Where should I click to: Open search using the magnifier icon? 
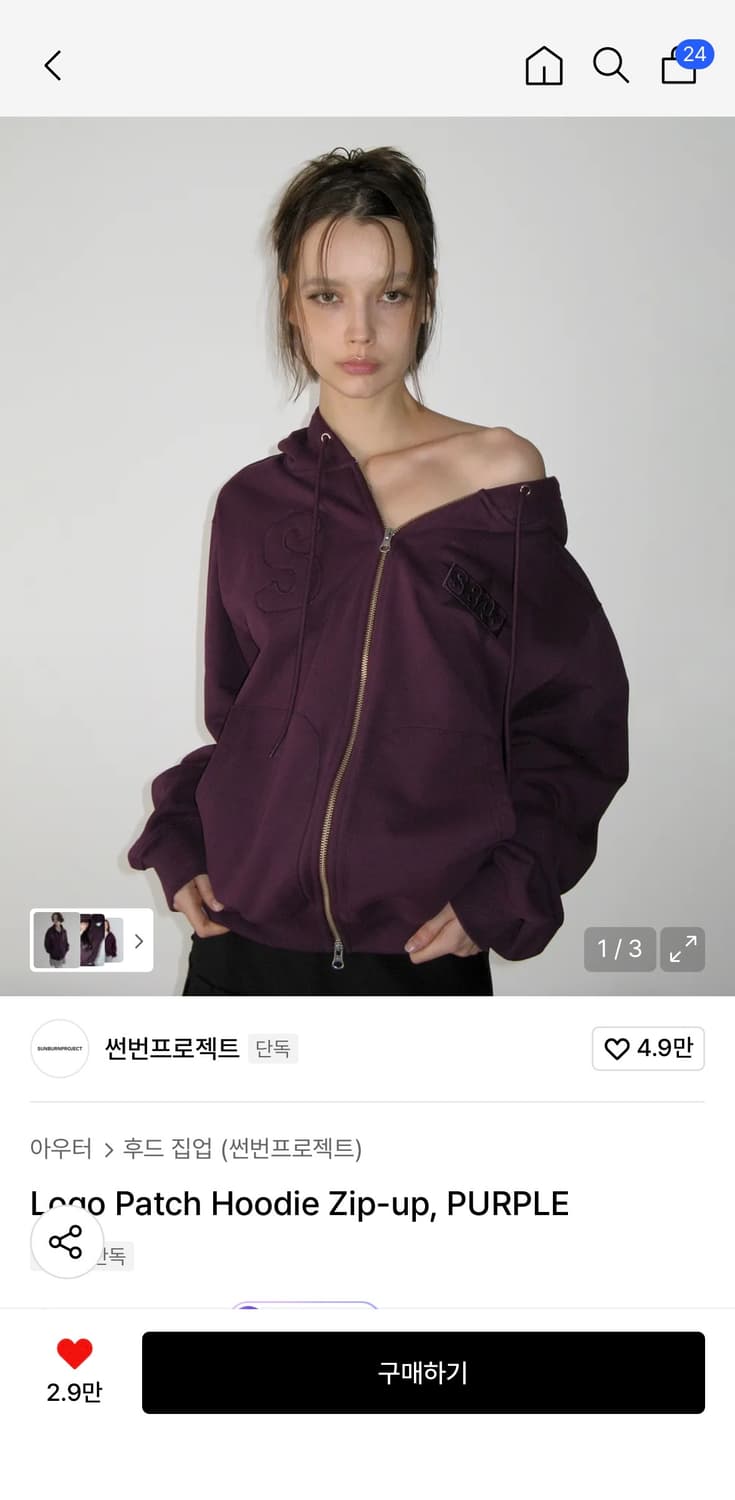click(611, 66)
